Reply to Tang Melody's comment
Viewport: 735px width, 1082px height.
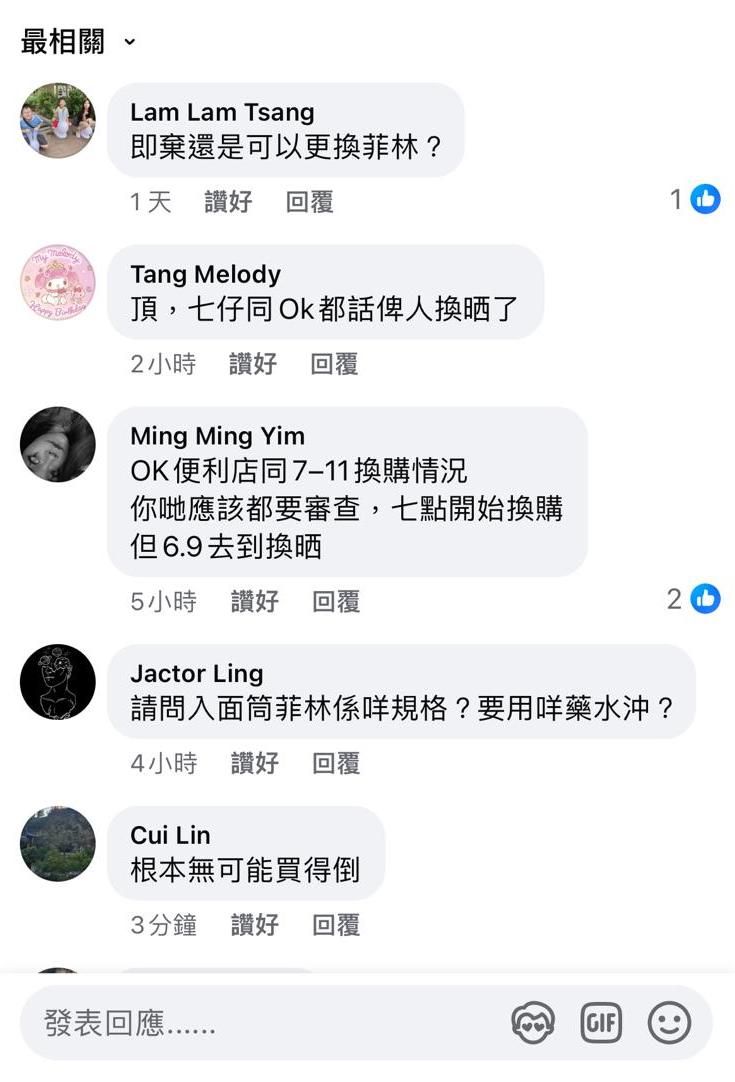[334, 364]
